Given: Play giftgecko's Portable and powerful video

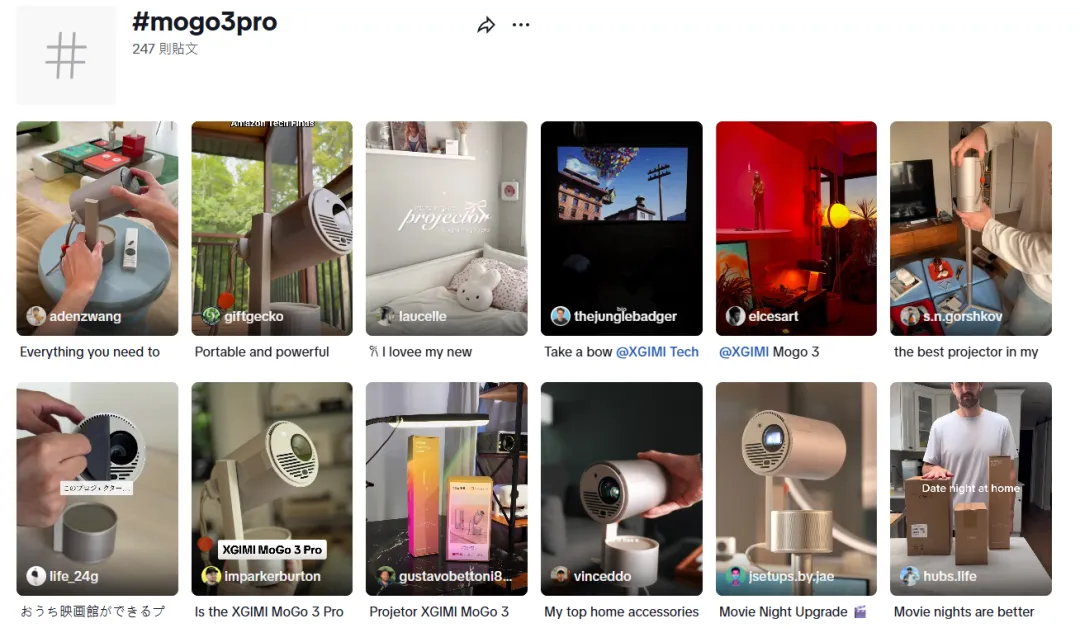Looking at the screenshot, I should (272, 228).
